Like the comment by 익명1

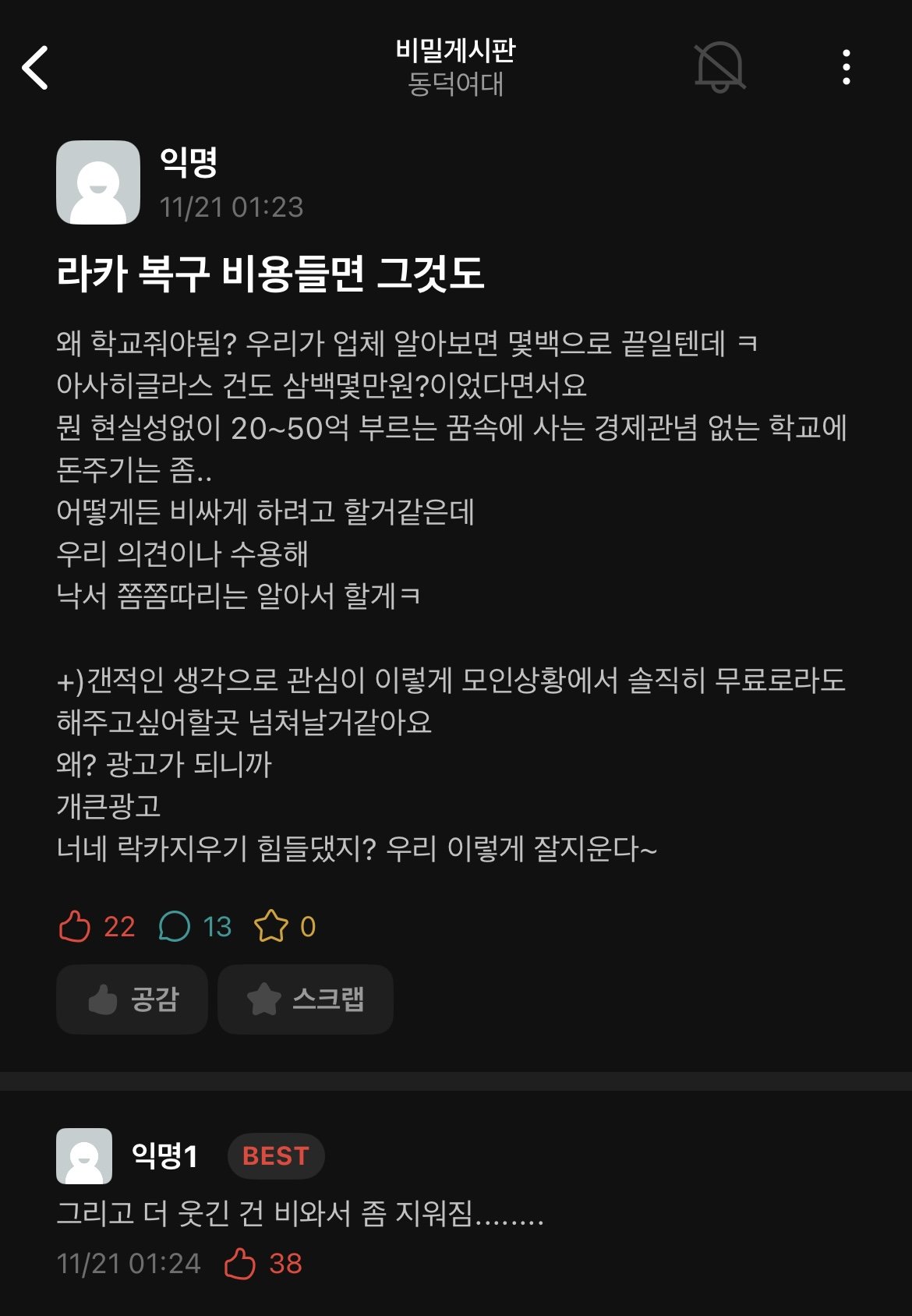point(240,1263)
